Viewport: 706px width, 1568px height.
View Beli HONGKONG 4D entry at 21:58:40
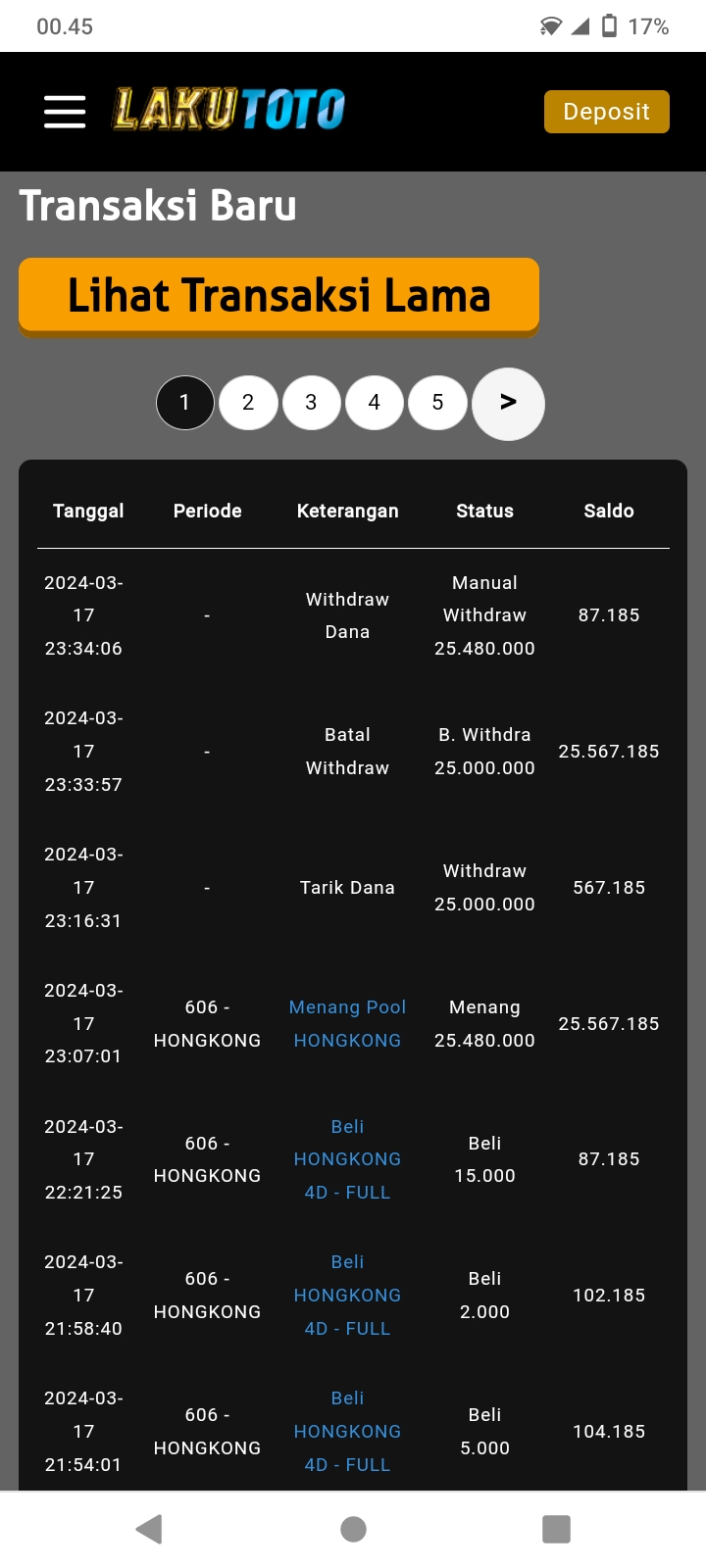[347, 1296]
